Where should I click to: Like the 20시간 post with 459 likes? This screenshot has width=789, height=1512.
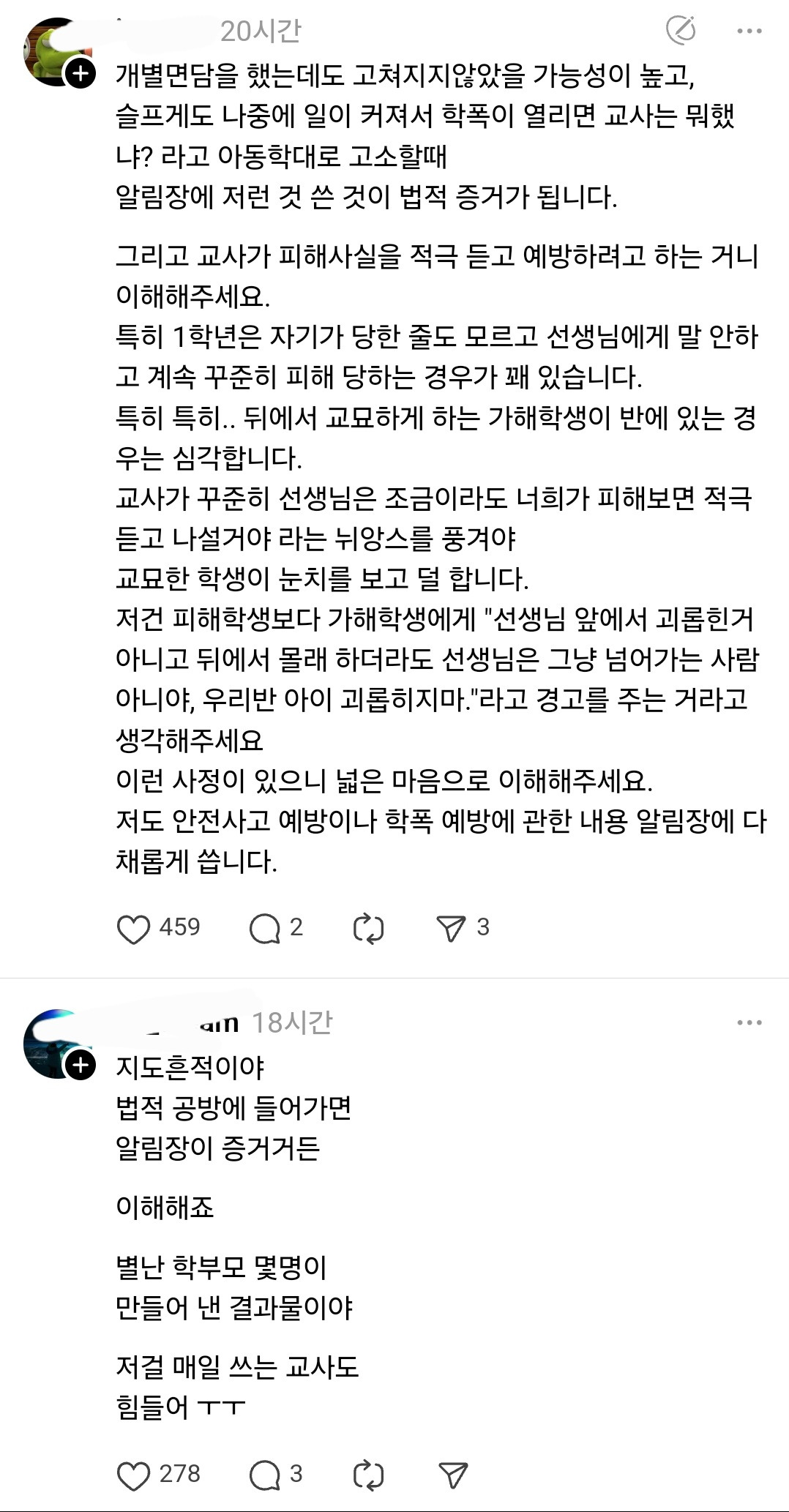[134, 929]
